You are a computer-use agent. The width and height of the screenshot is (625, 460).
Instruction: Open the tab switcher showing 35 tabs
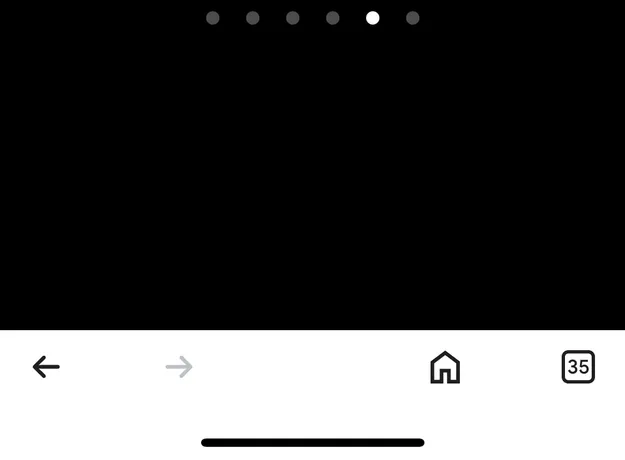click(578, 367)
